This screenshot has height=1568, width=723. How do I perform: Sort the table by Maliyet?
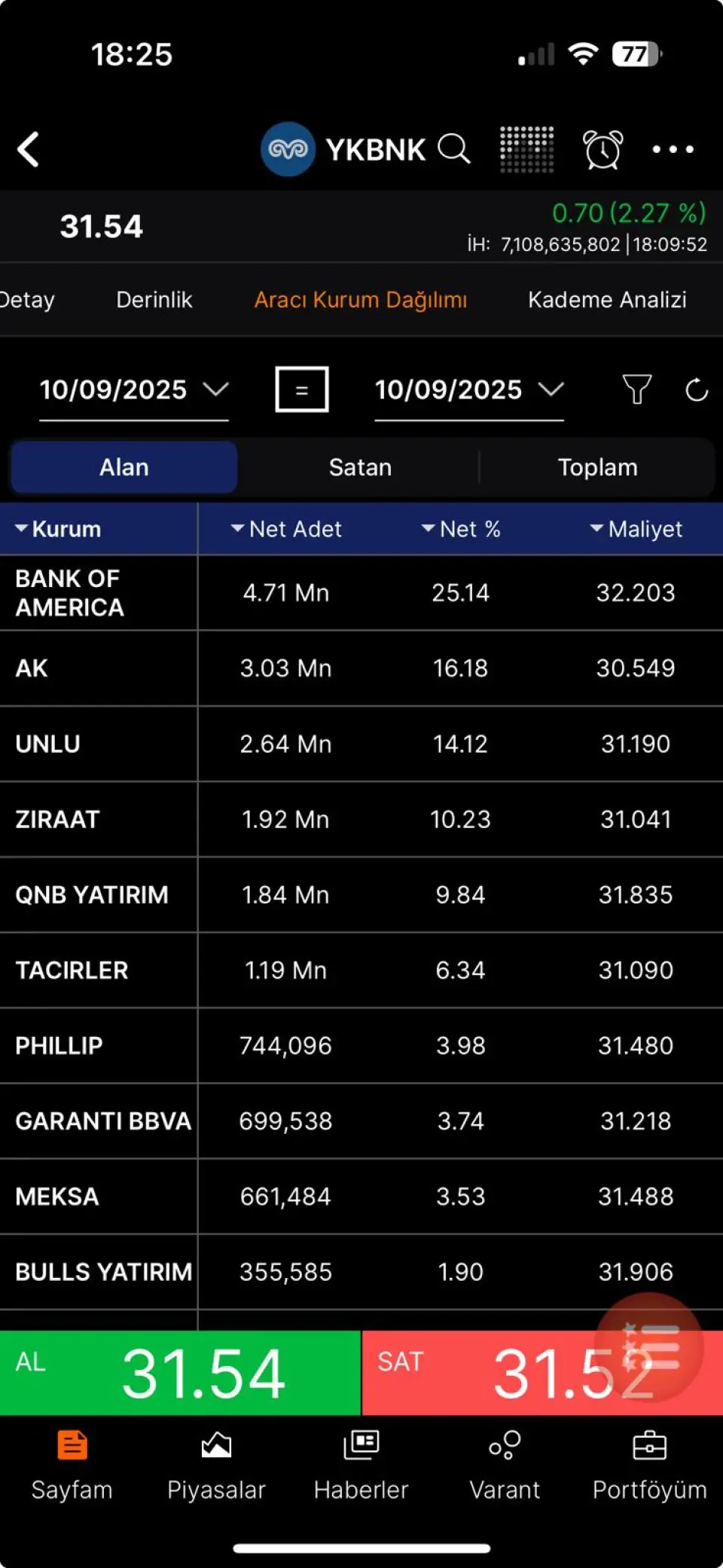coord(636,529)
